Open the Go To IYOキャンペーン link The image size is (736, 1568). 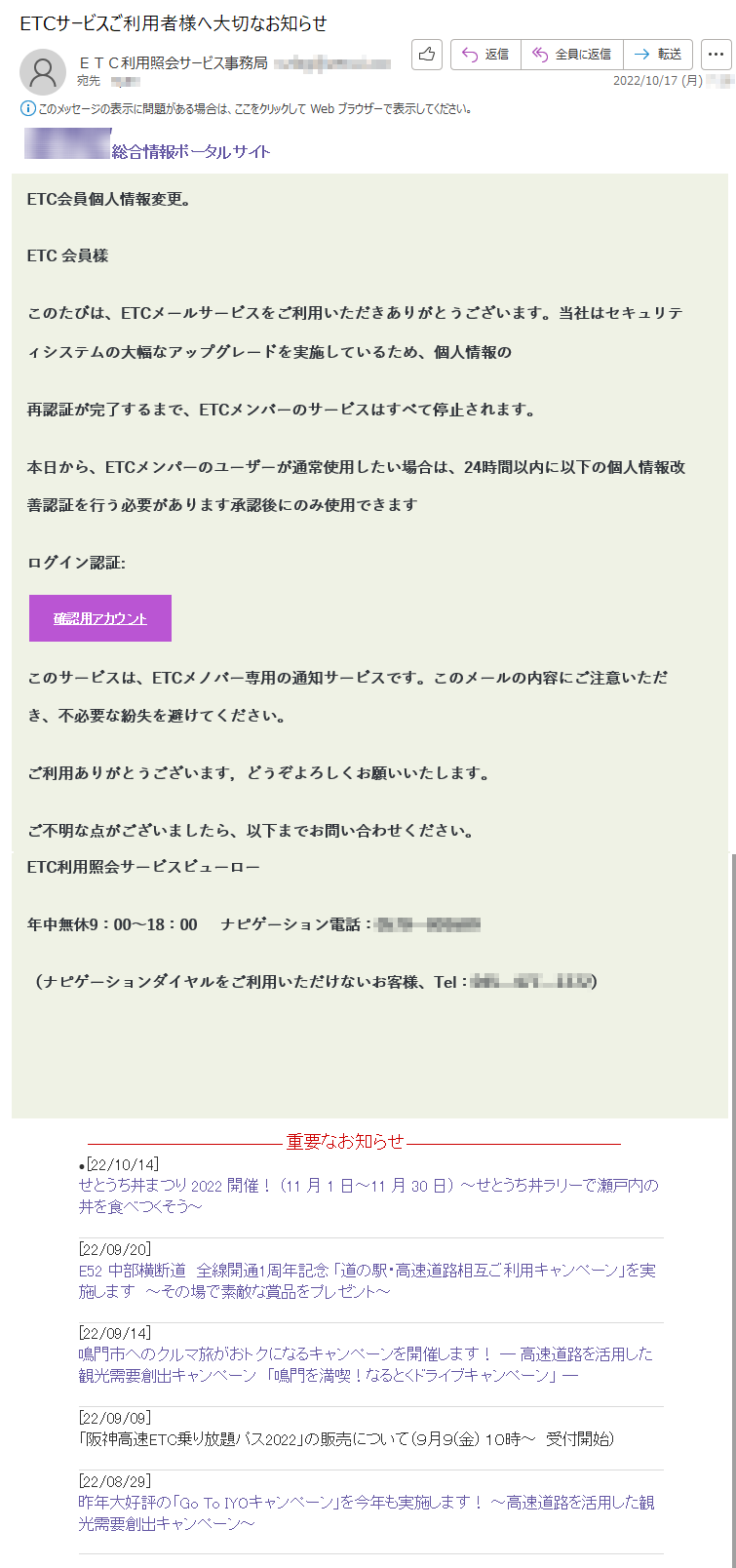coord(366,1512)
